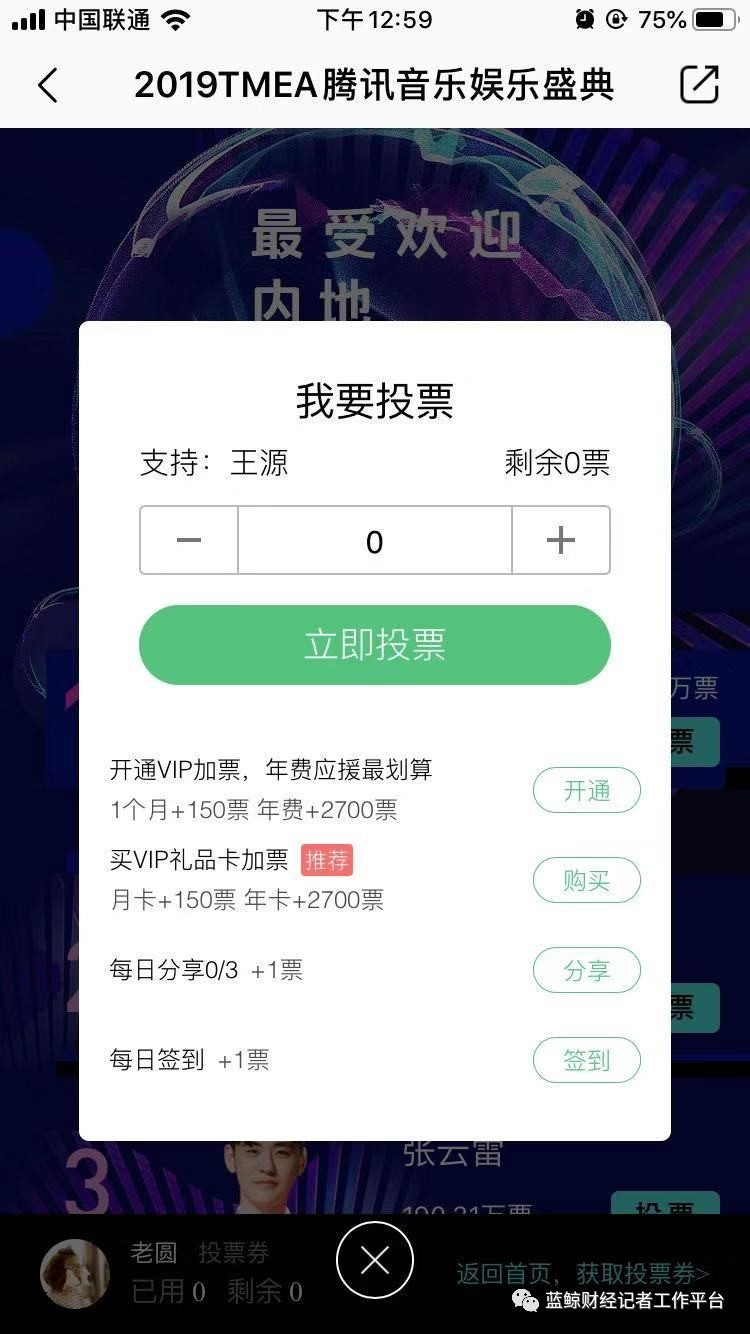Share this page via the top-right icon
Screen dimensions: 750x1334
click(699, 85)
